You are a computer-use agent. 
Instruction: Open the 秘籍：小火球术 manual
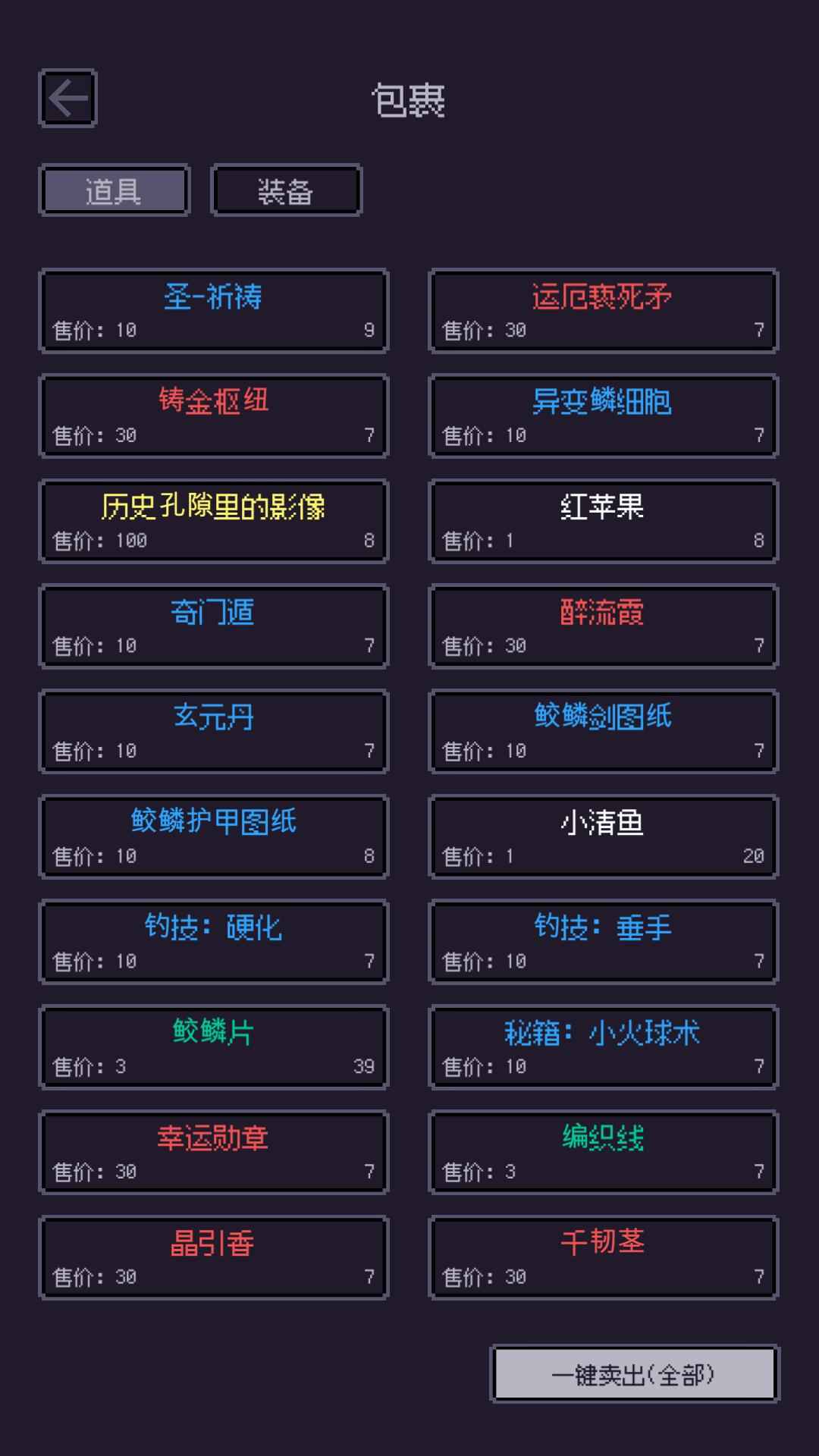point(603,1047)
